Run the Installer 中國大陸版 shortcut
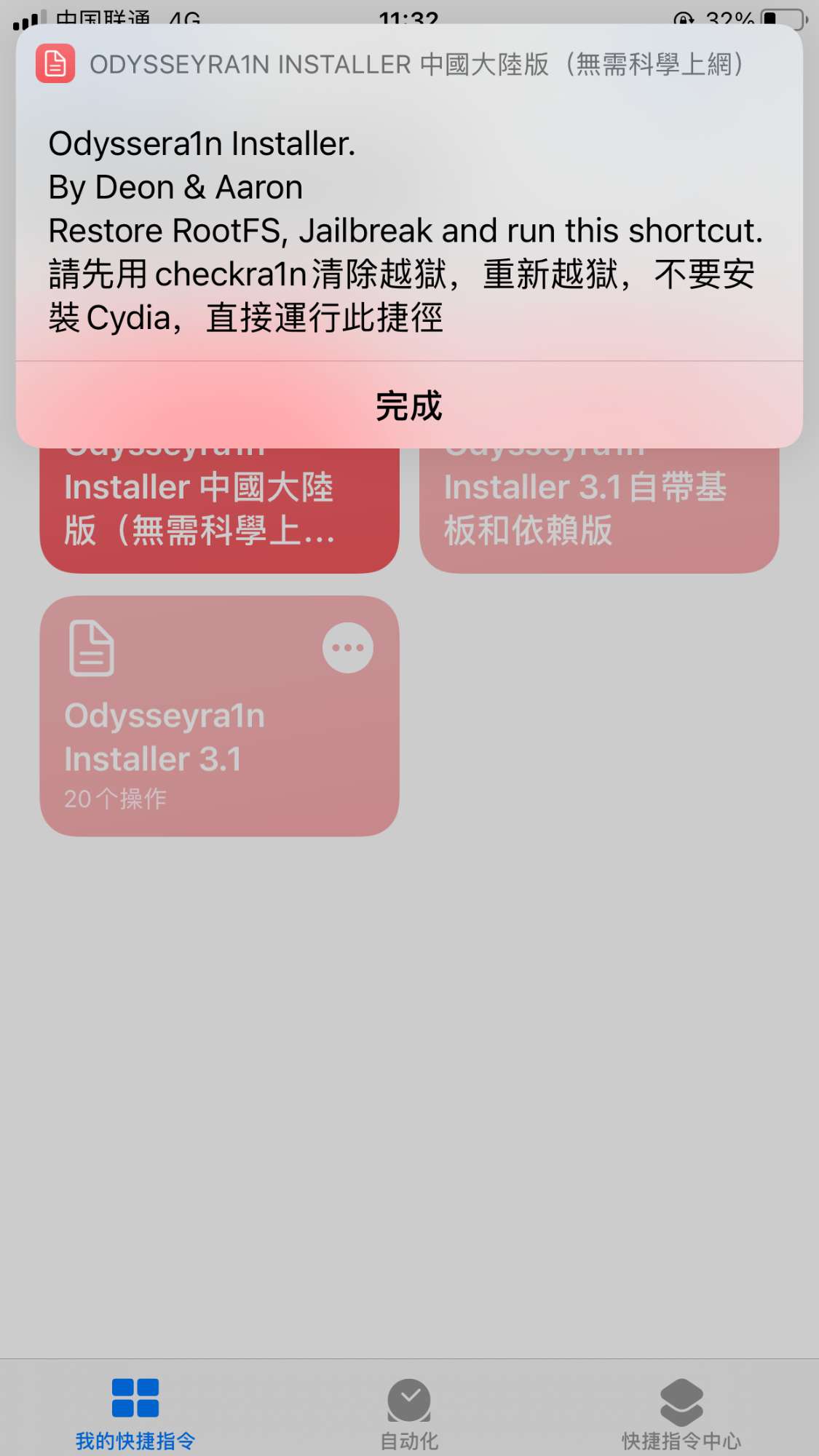The image size is (819, 1456). 218,510
